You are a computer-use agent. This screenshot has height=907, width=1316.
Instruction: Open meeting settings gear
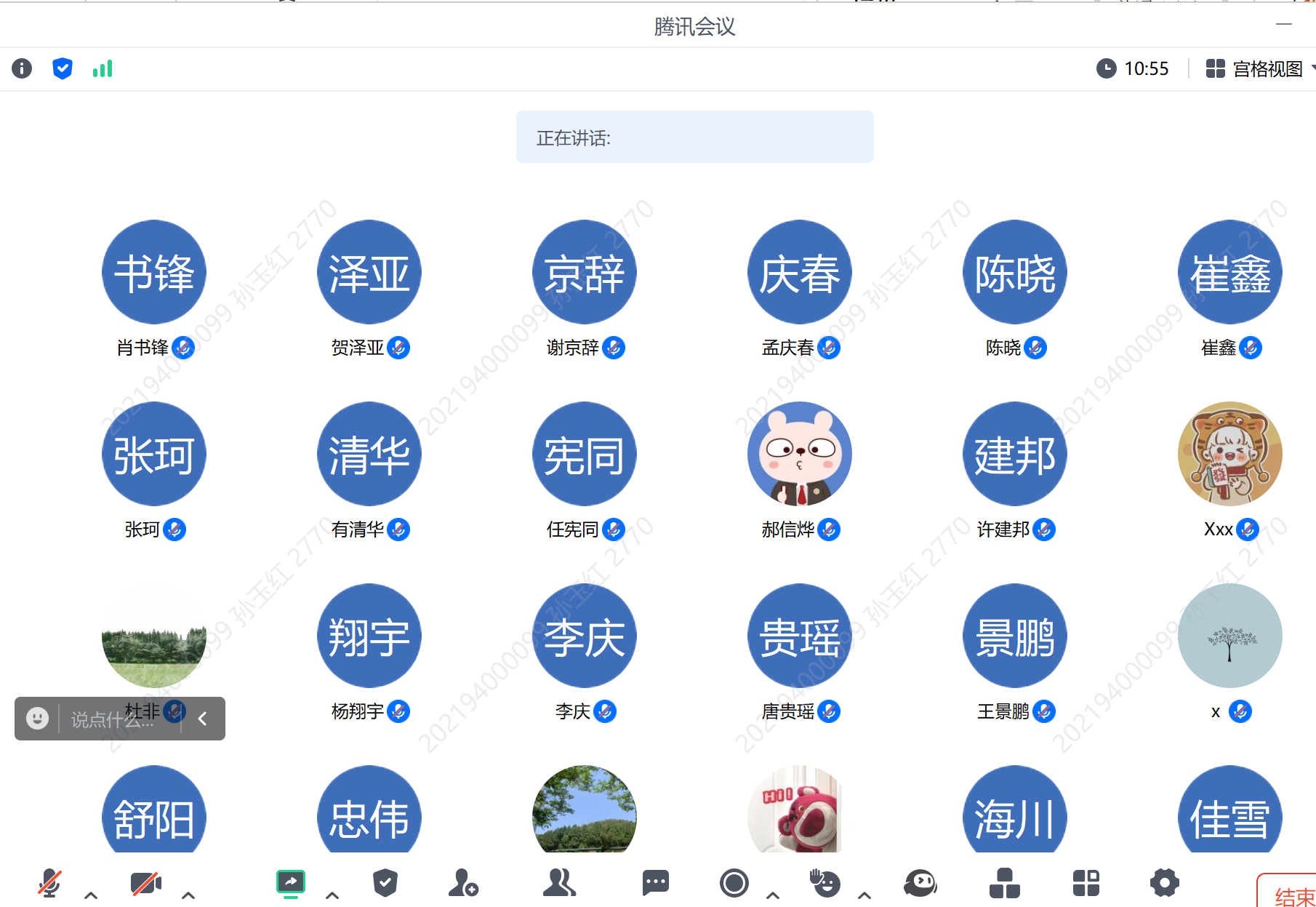pyautogui.click(x=1164, y=883)
